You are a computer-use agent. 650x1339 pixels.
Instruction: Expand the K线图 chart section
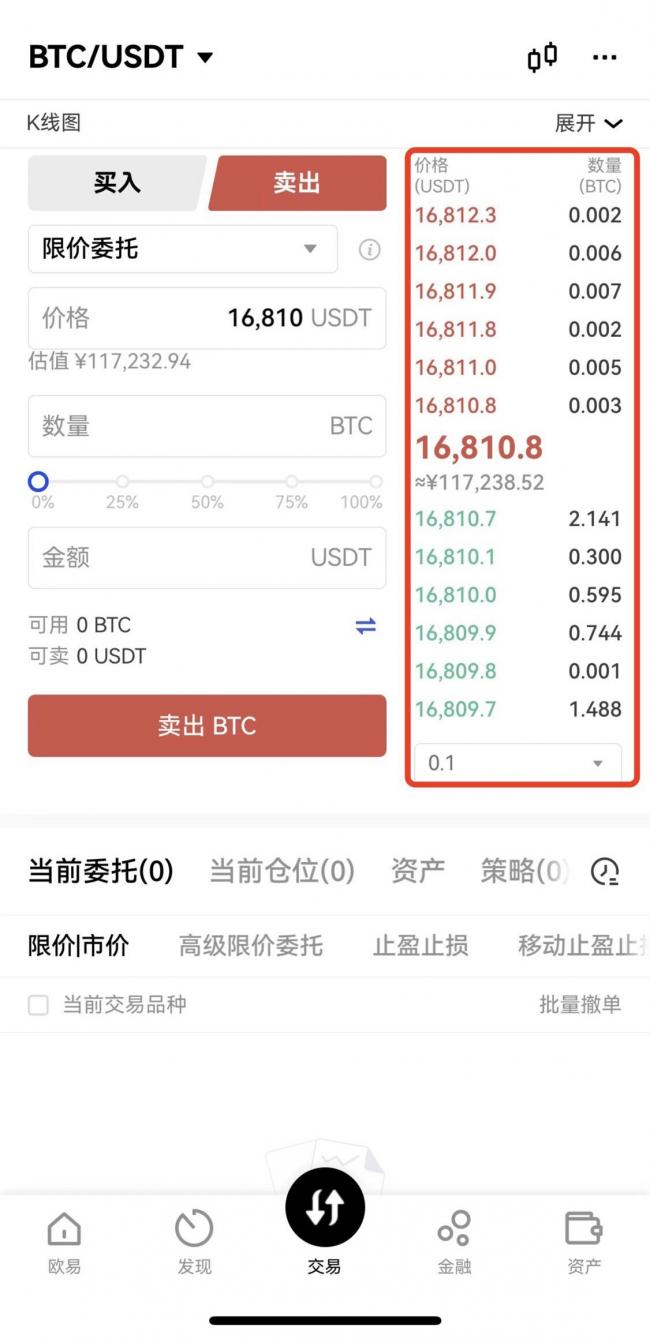point(588,123)
